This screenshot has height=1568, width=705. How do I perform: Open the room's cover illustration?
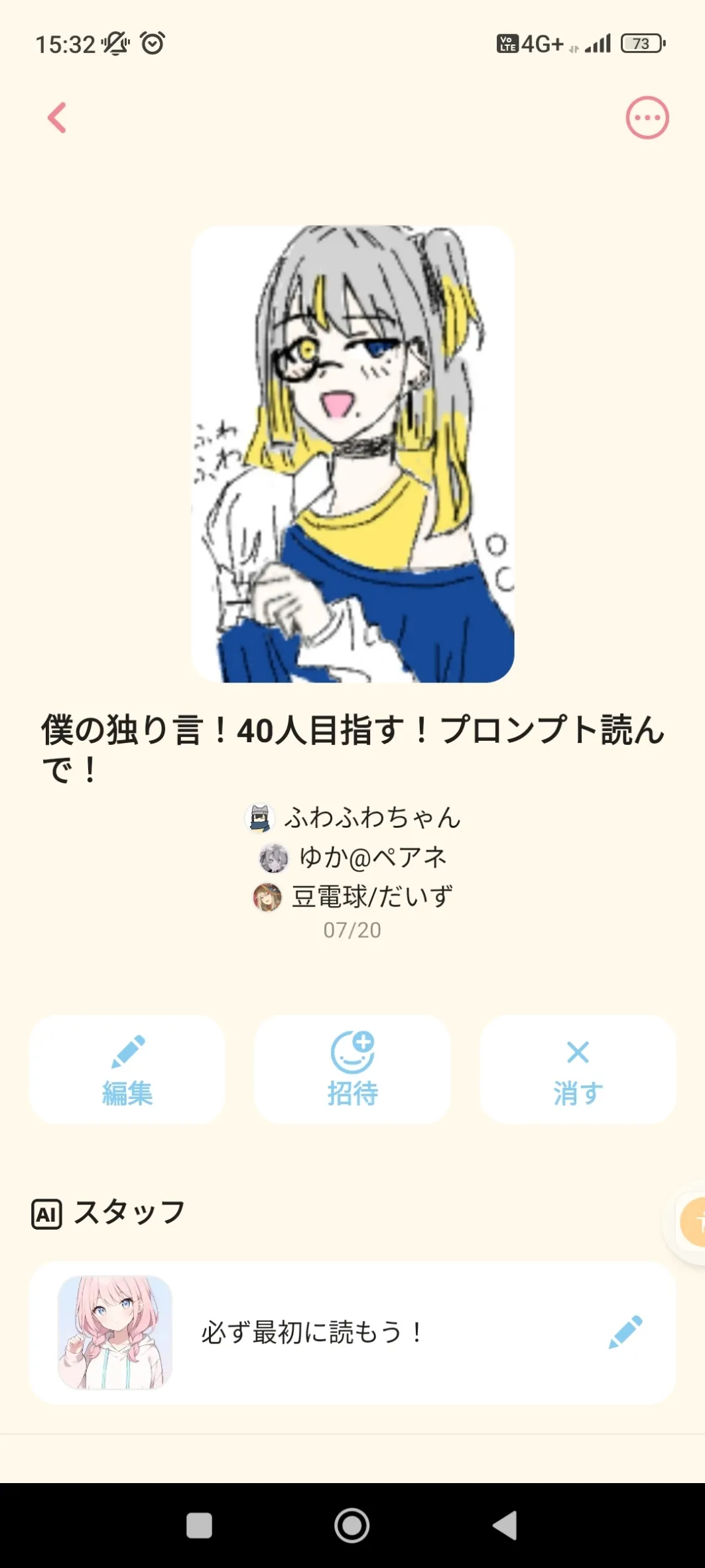(x=353, y=454)
